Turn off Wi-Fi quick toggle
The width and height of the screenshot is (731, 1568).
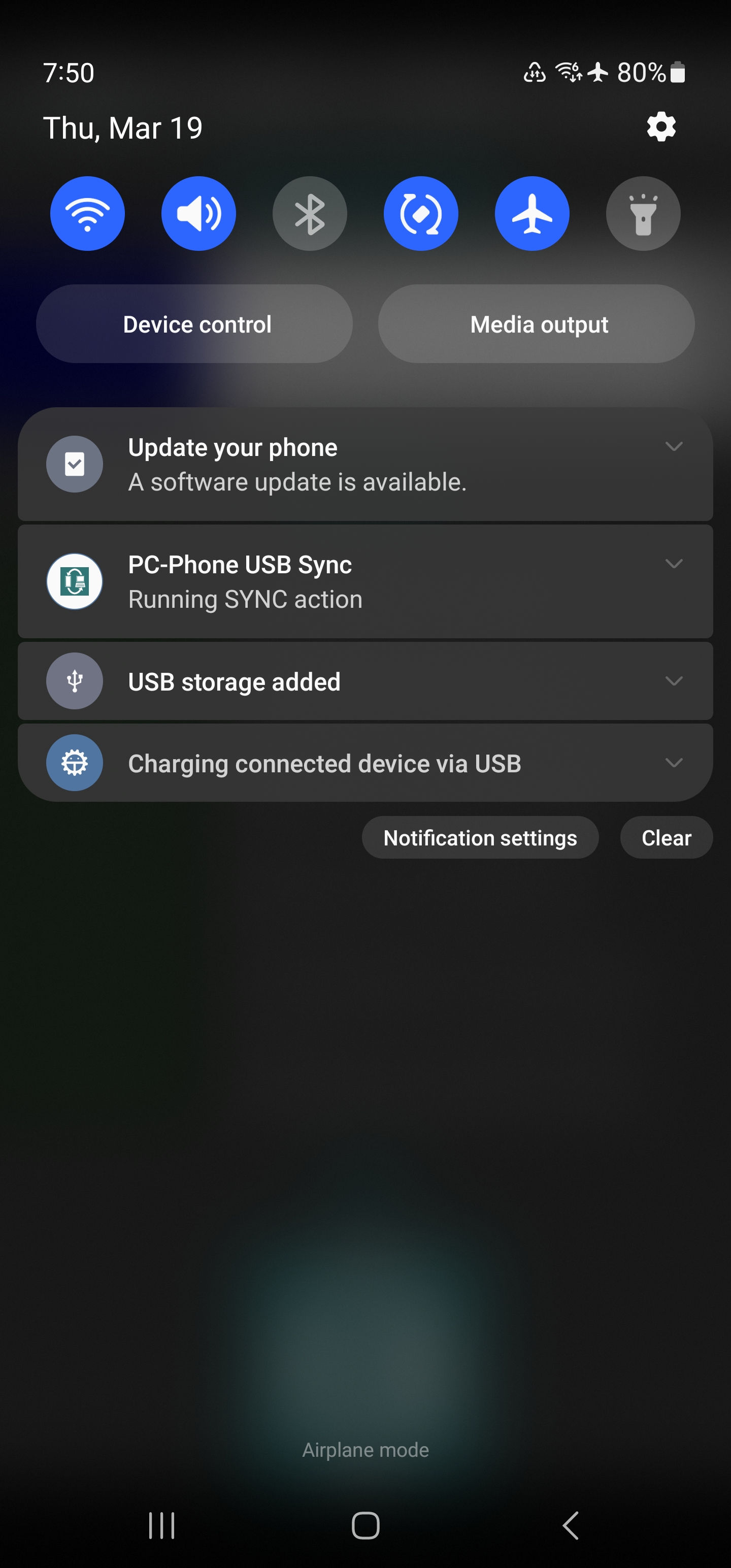(88, 214)
